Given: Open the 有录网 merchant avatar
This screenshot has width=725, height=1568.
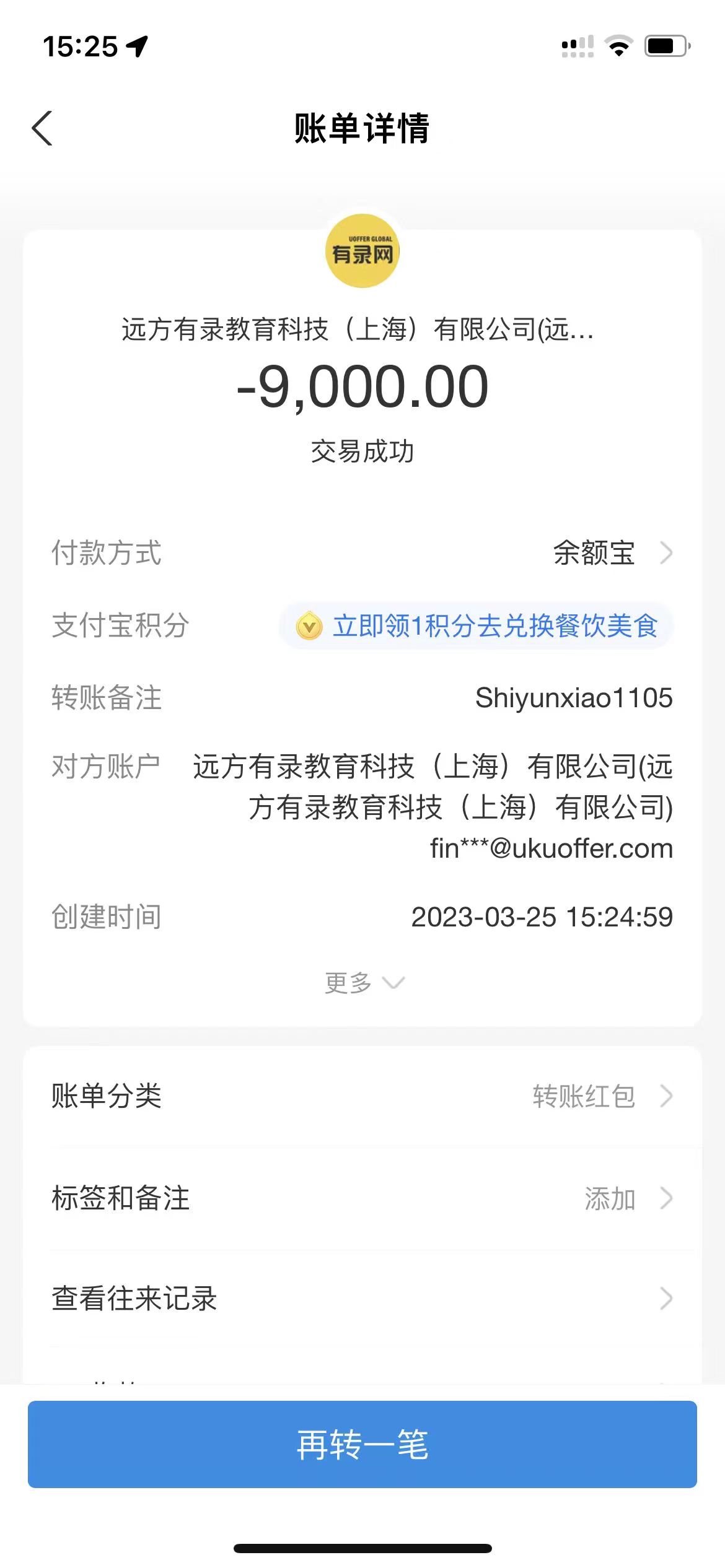Looking at the screenshot, I should (362, 251).
